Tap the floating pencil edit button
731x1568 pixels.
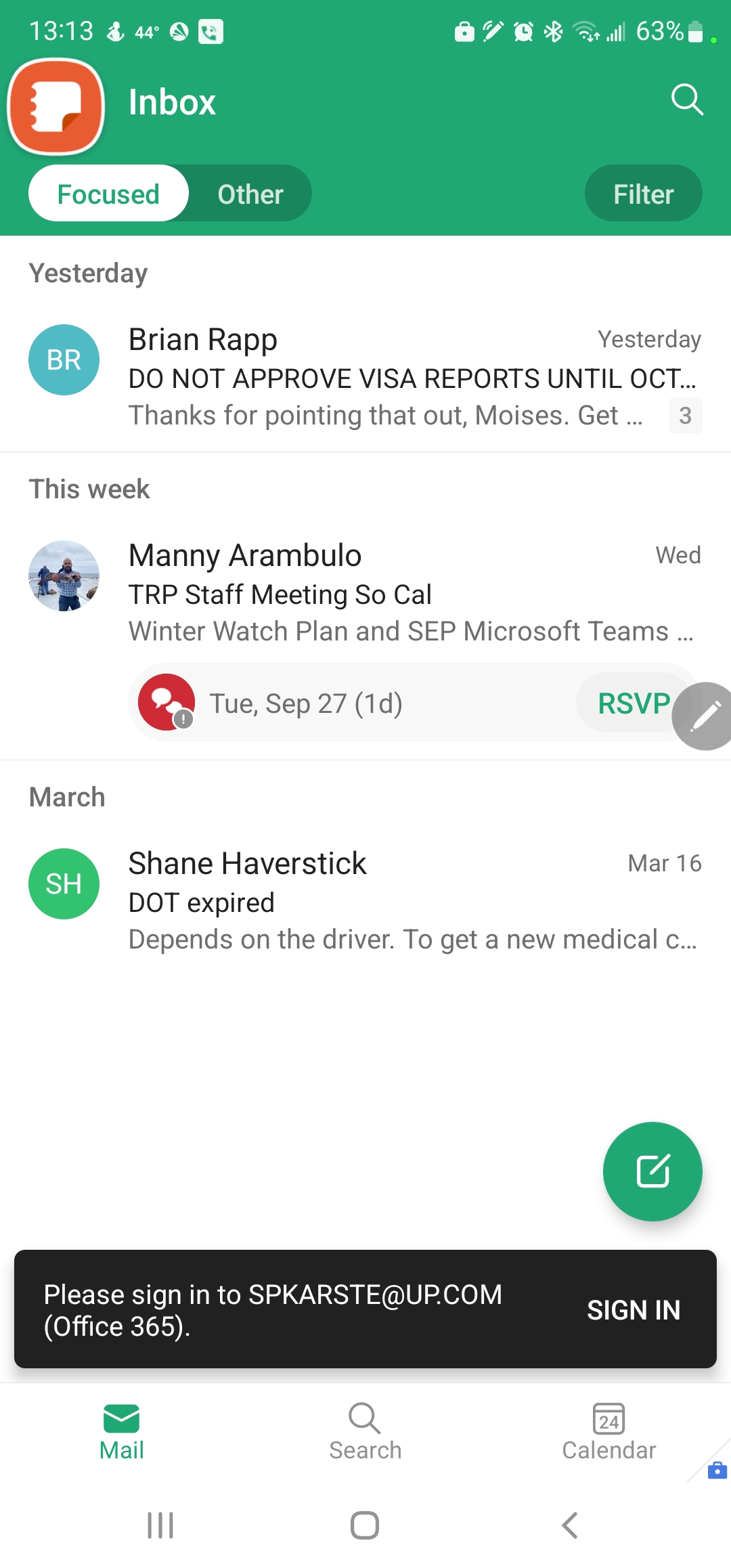(x=705, y=716)
